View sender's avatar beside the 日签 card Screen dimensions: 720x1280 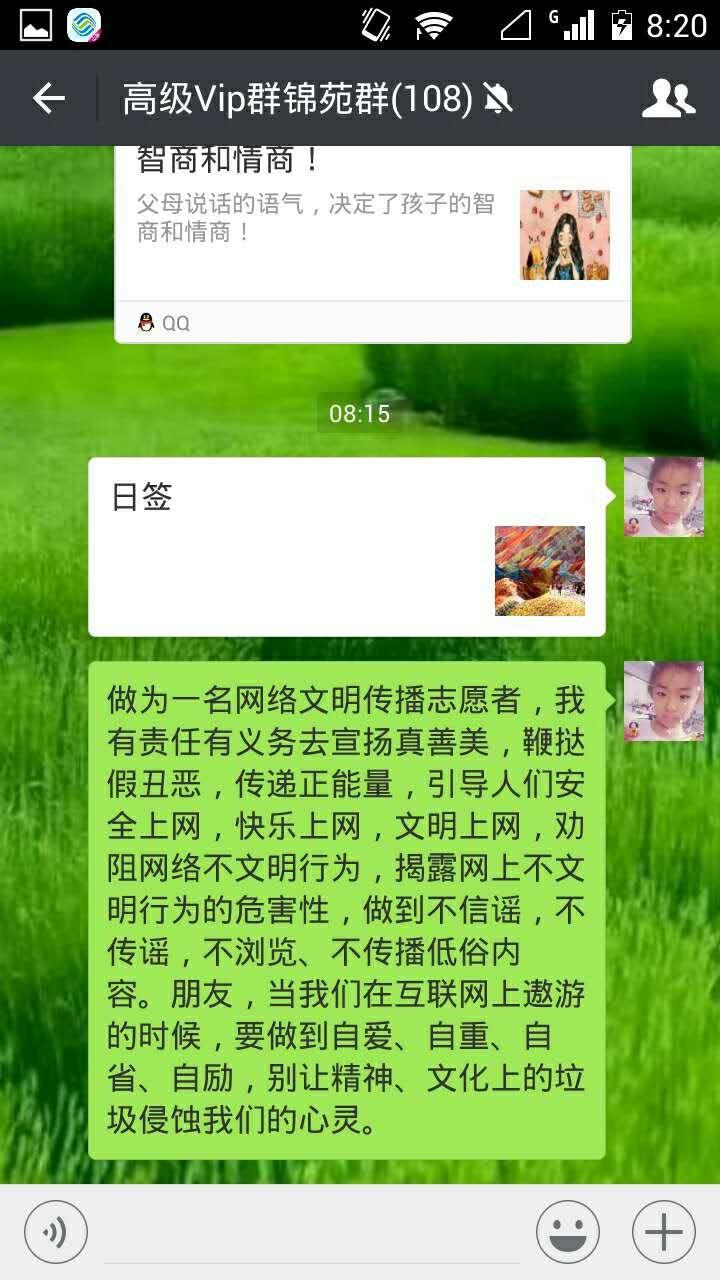(x=664, y=497)
